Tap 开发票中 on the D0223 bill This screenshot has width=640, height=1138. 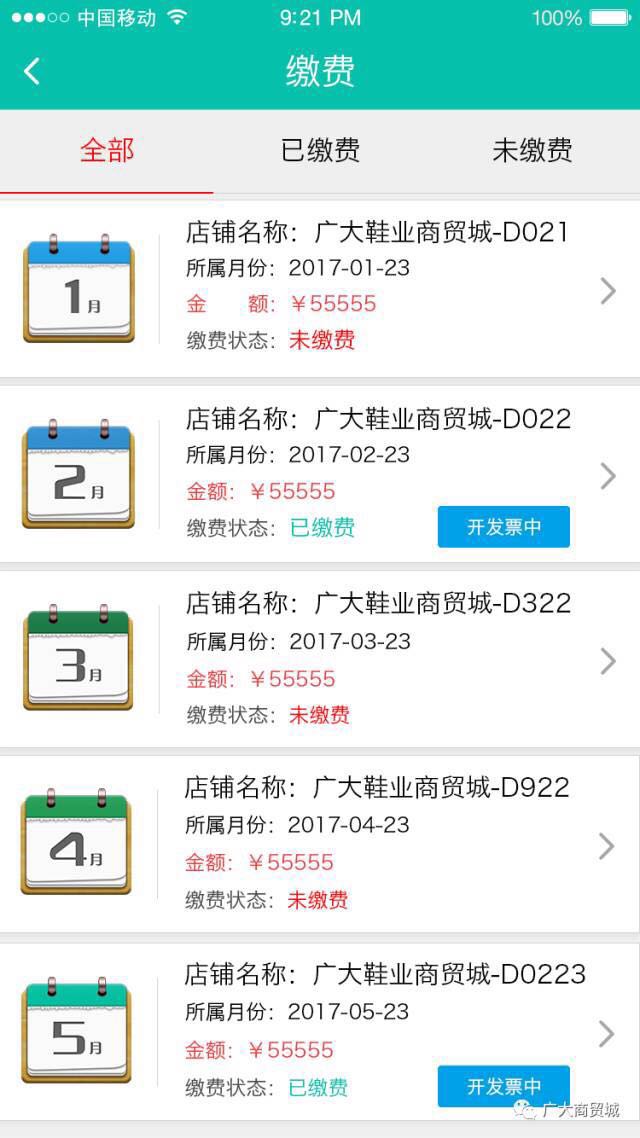pos(504,1086)
